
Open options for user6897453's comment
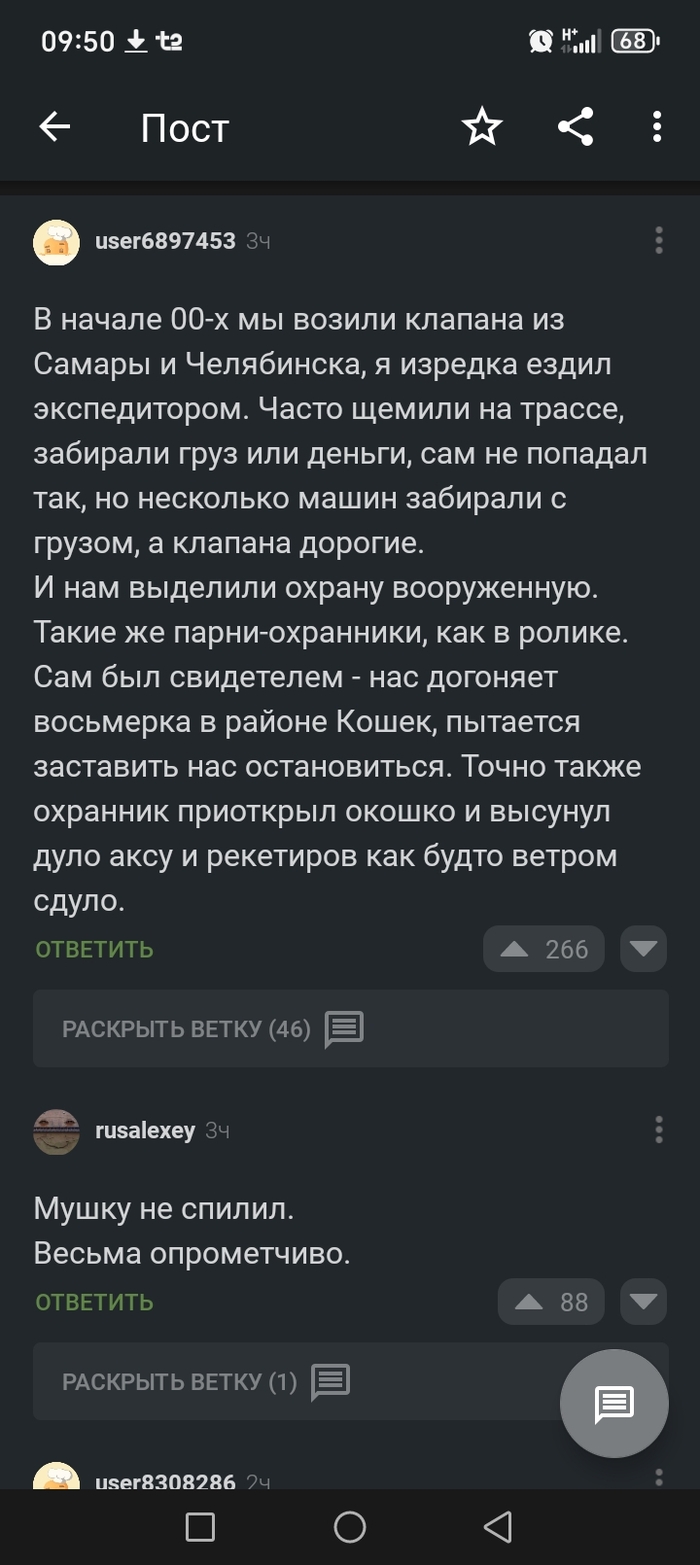coord(658,241)
